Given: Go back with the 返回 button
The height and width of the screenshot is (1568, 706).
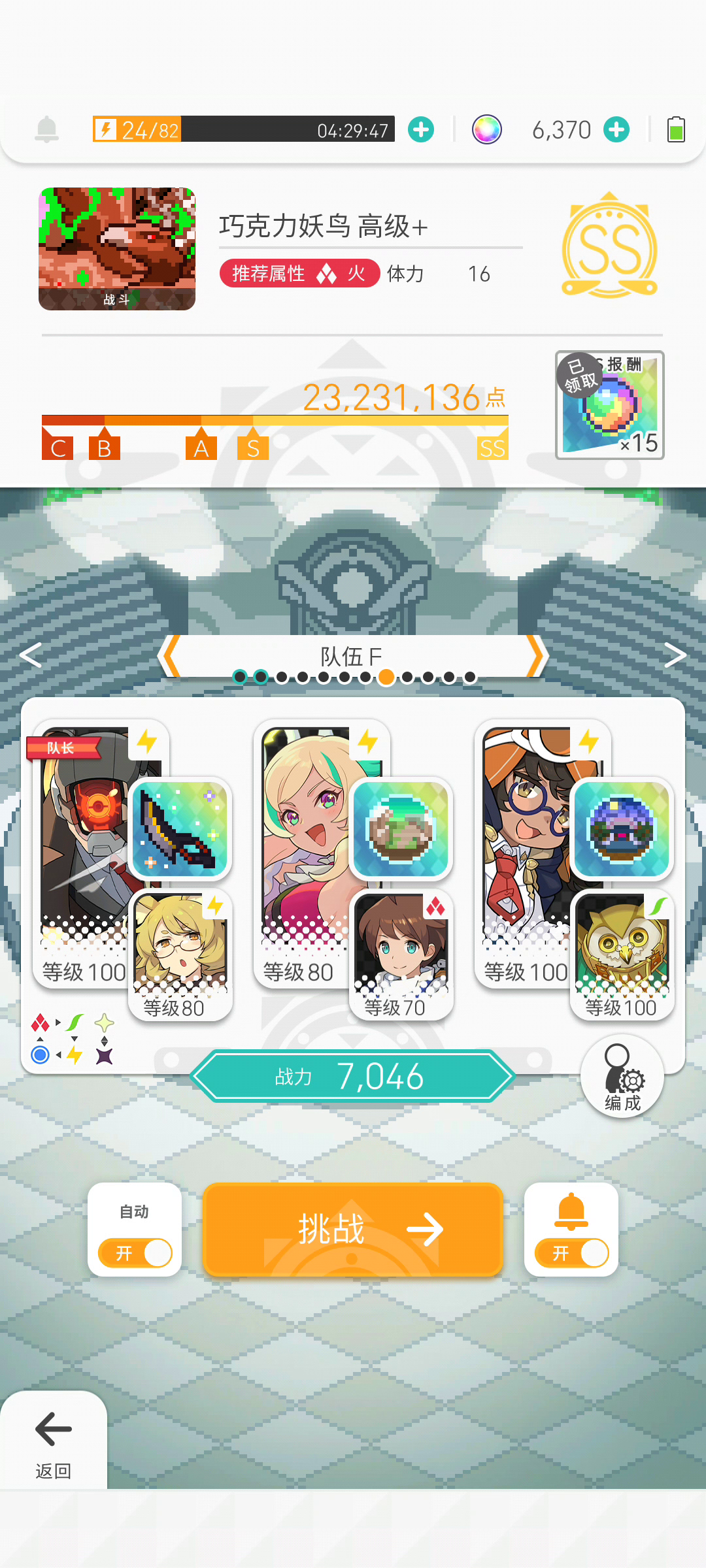Looking at the screenshot, I should click(53, 1442).
